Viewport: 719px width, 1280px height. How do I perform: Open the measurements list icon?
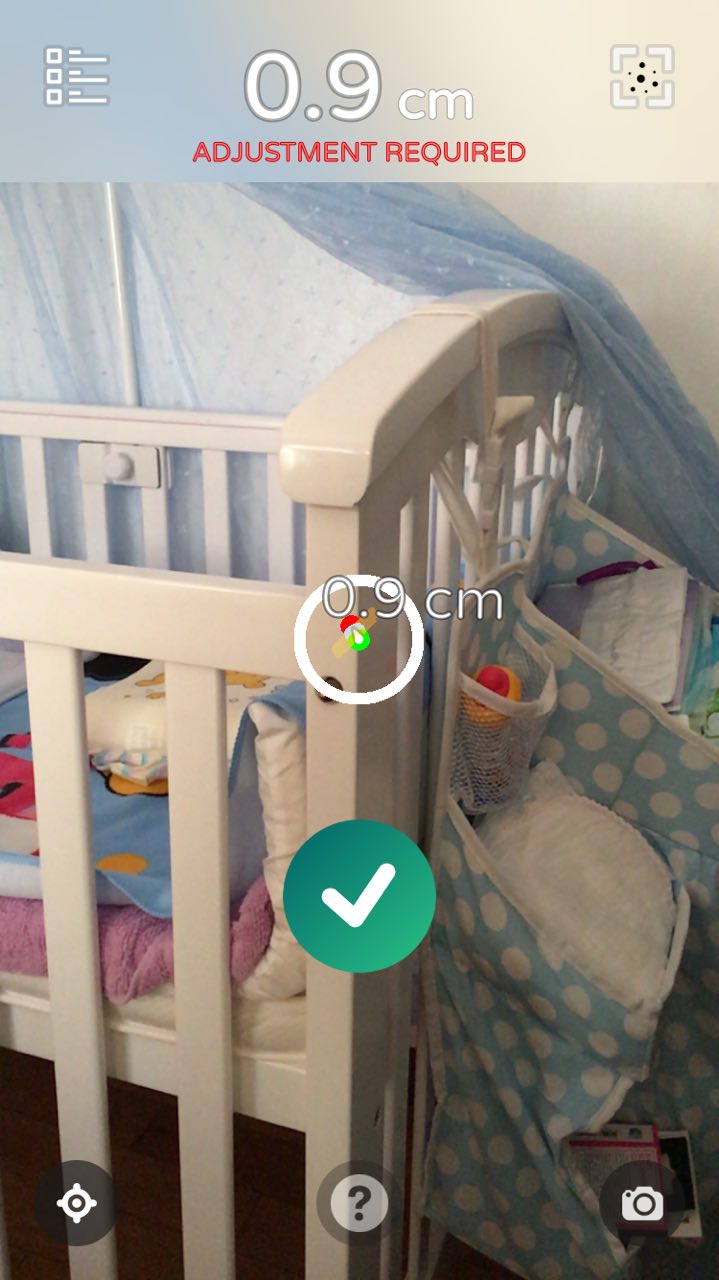coord(77,77)
